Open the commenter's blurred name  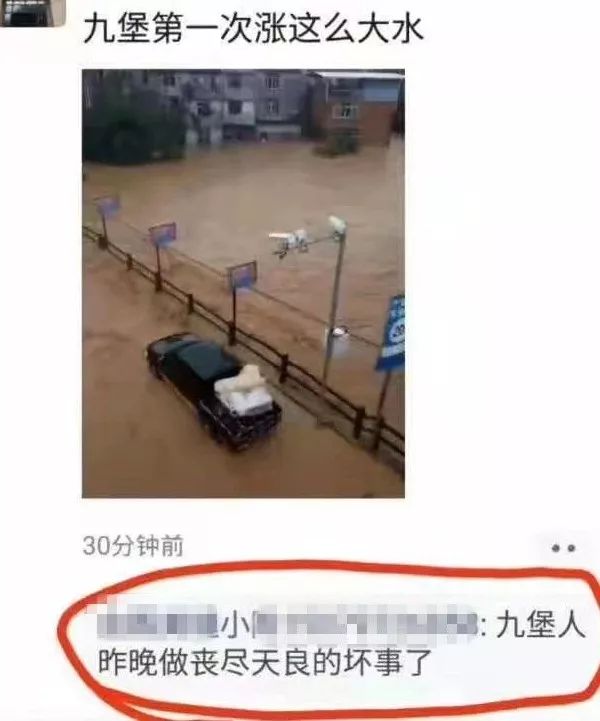coord(280,628)
